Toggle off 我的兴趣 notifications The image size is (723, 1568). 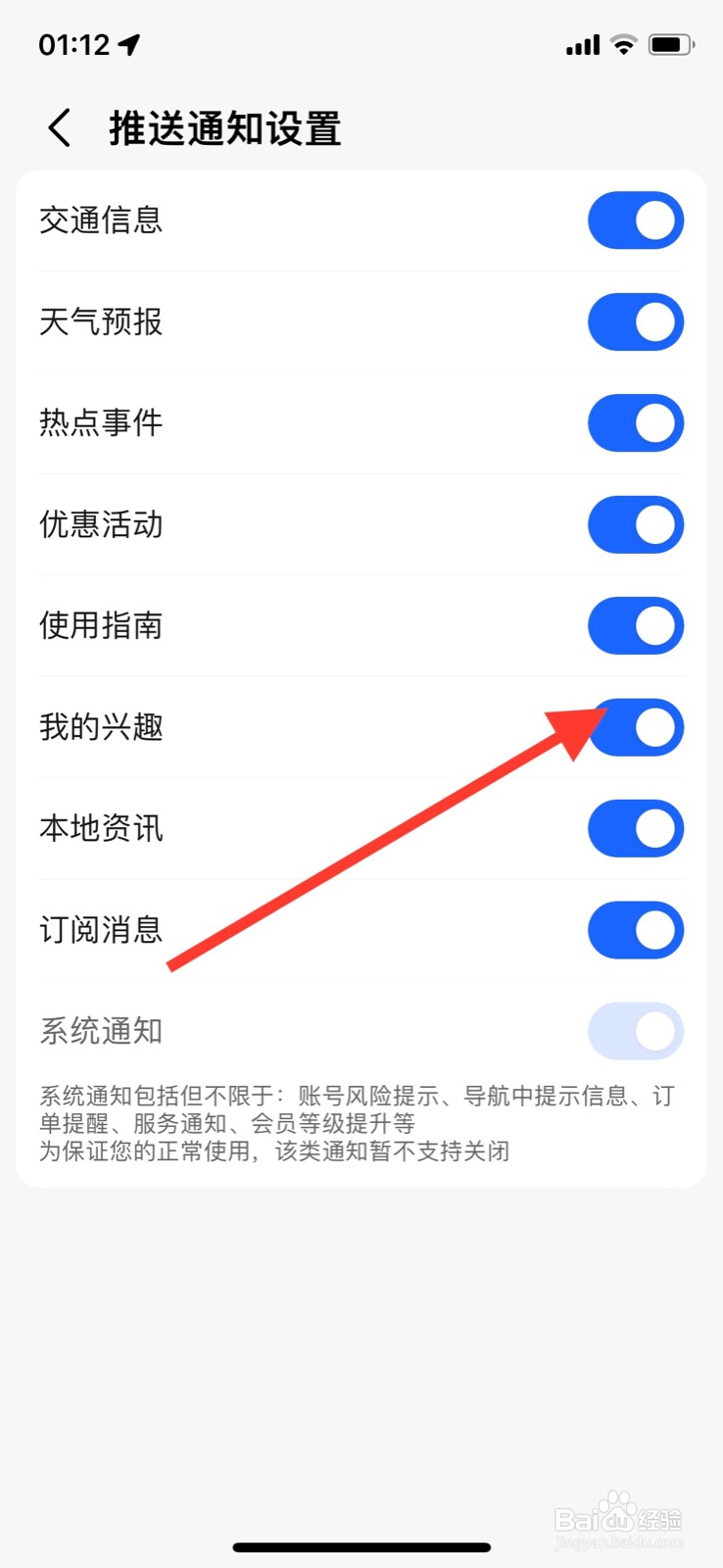pyautogui.click(x=635, y=728)
